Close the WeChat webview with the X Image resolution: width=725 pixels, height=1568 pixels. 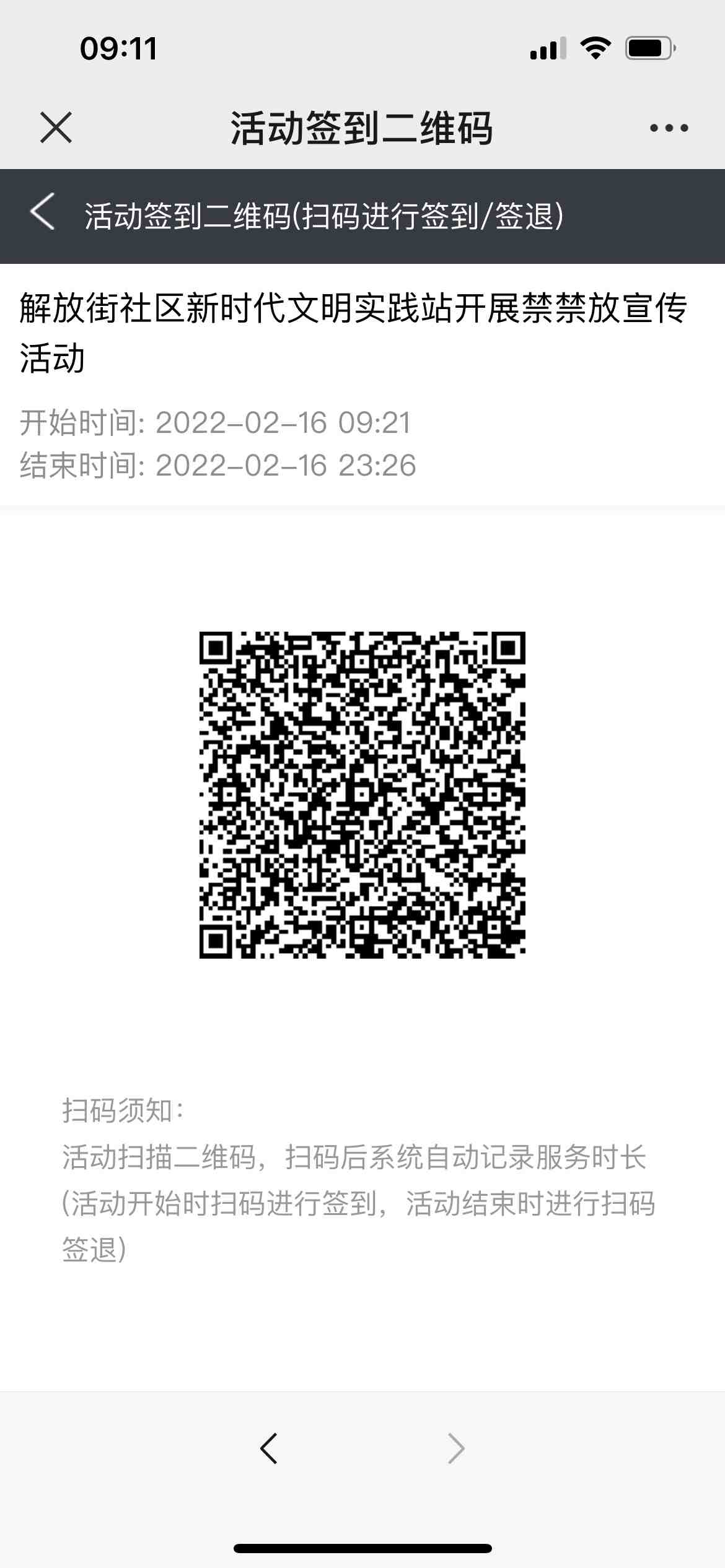(56, 128)
